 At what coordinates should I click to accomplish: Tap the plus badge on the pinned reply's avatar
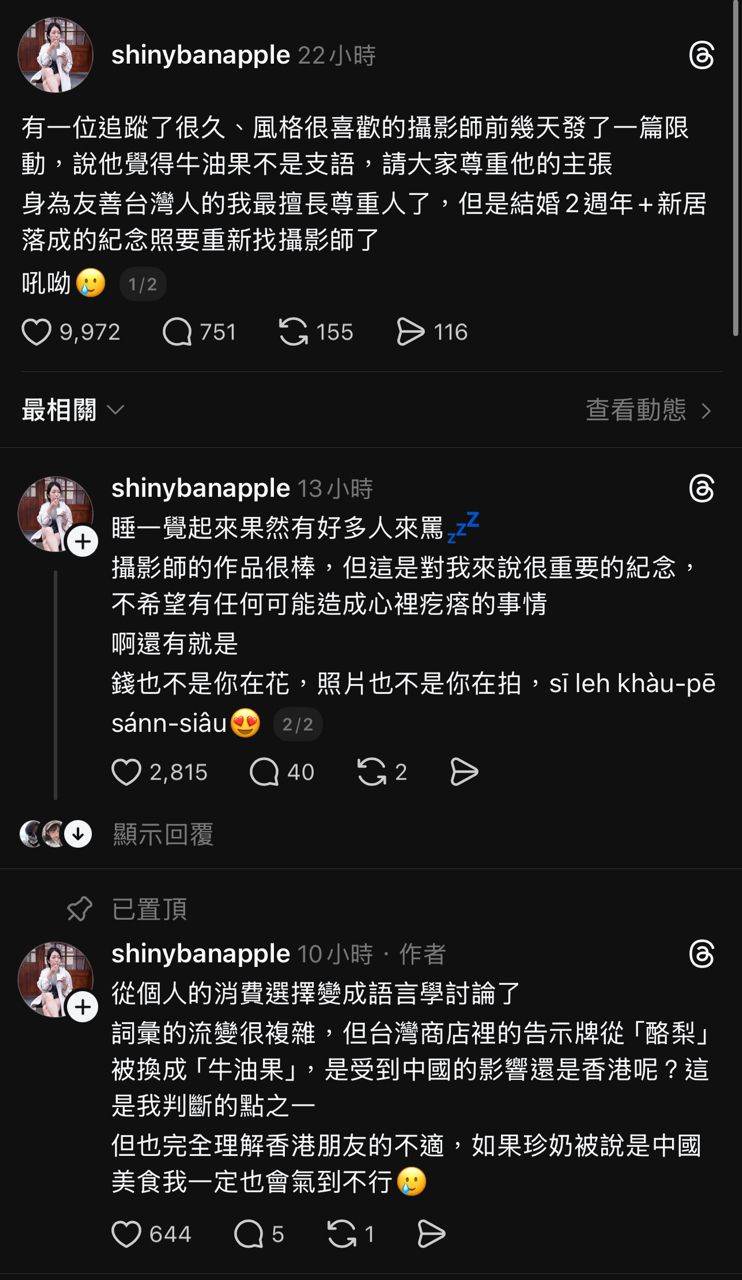(82, 1007)
